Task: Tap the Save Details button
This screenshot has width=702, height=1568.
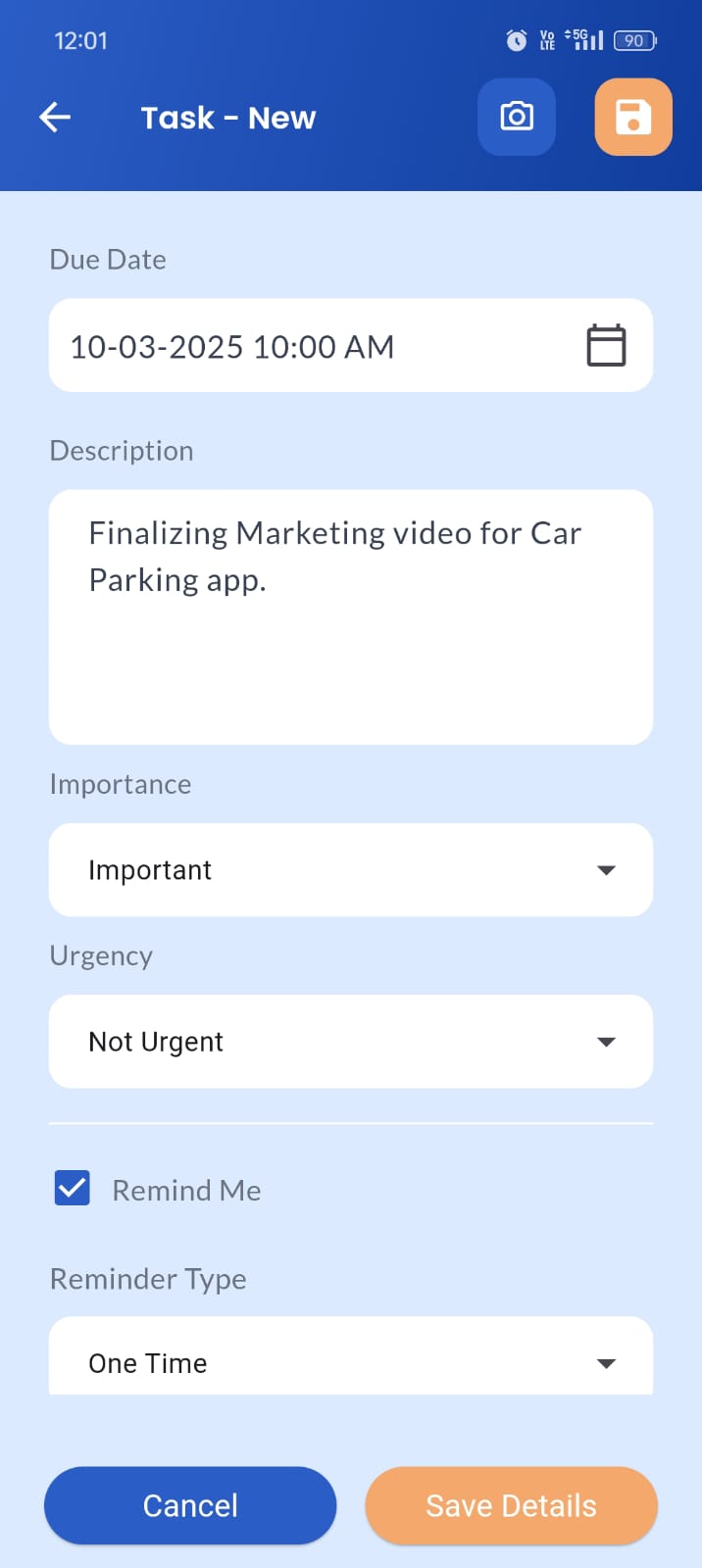Action: pyautogui.click(x=511, y=1505)
